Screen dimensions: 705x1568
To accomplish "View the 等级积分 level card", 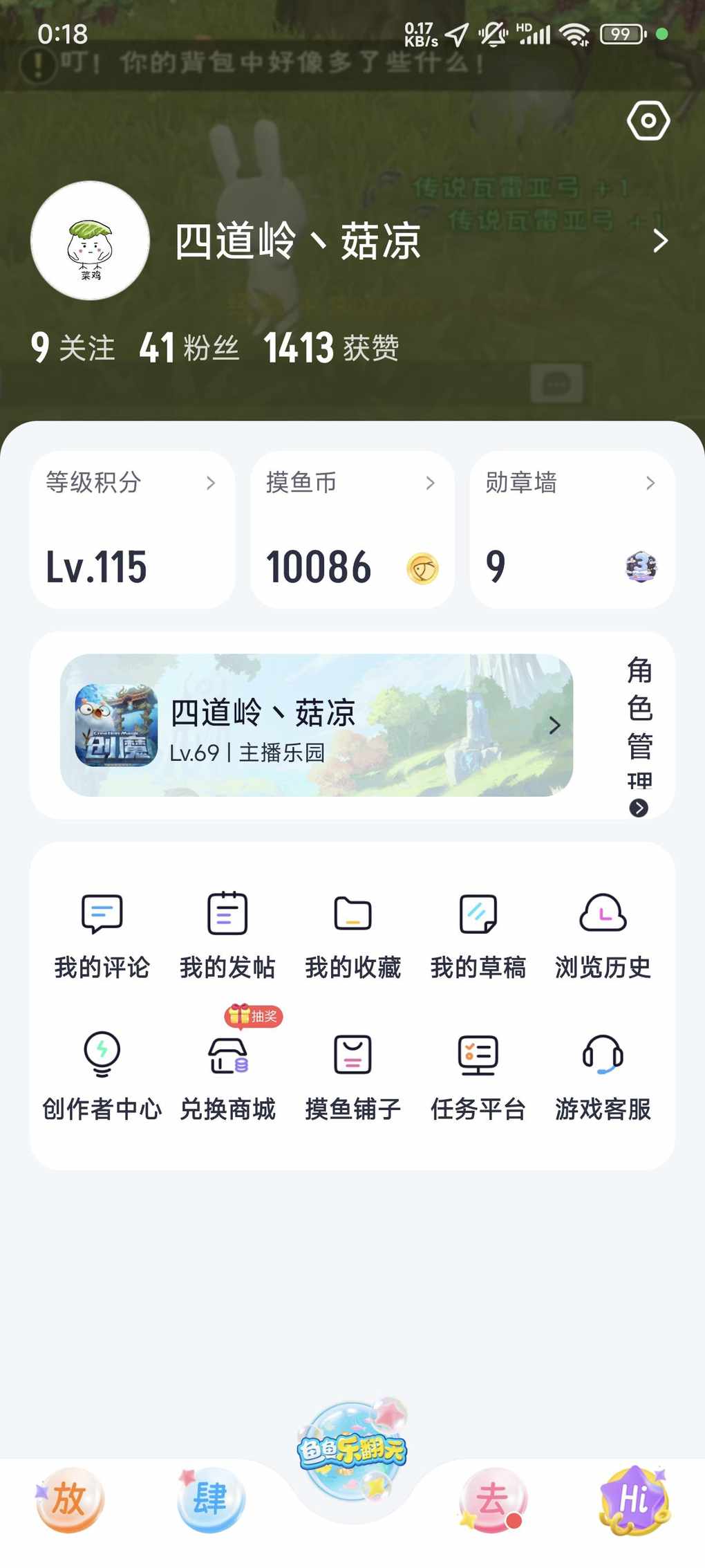I will (x=132, y=530).
